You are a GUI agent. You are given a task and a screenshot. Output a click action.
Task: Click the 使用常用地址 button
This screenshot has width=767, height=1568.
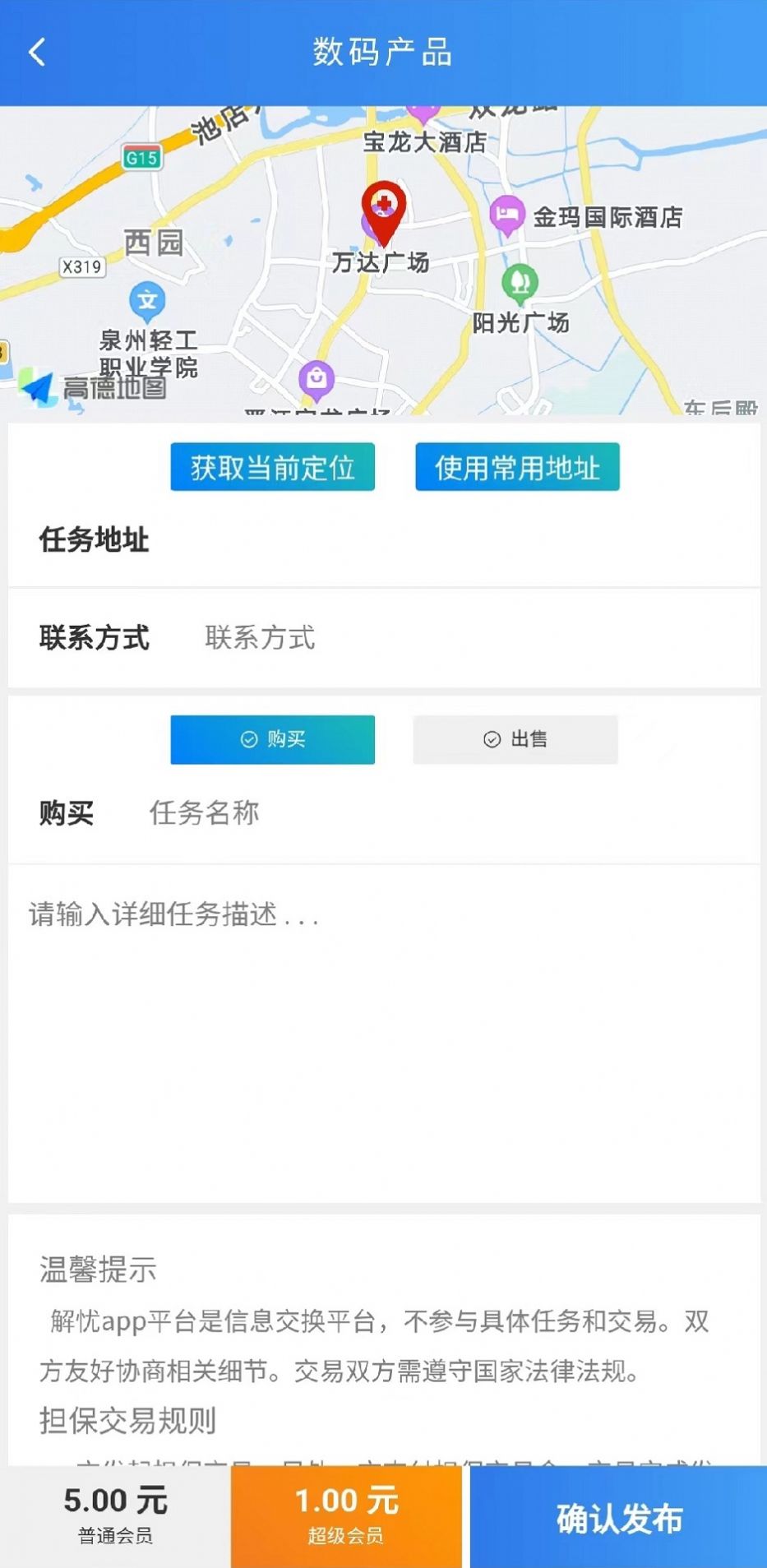pyautogui.click(x=517, y=466)
